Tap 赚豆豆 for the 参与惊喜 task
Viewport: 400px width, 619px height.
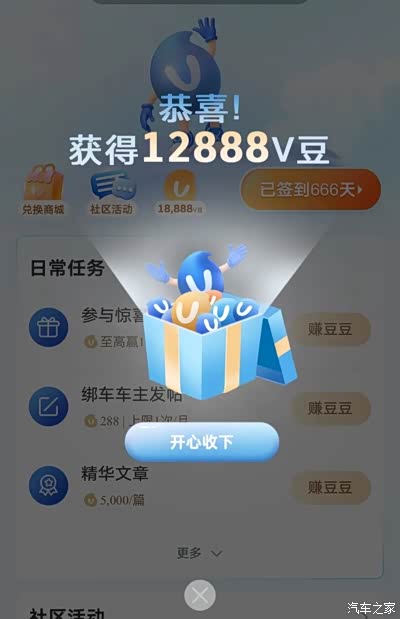[x=330, y=329]
